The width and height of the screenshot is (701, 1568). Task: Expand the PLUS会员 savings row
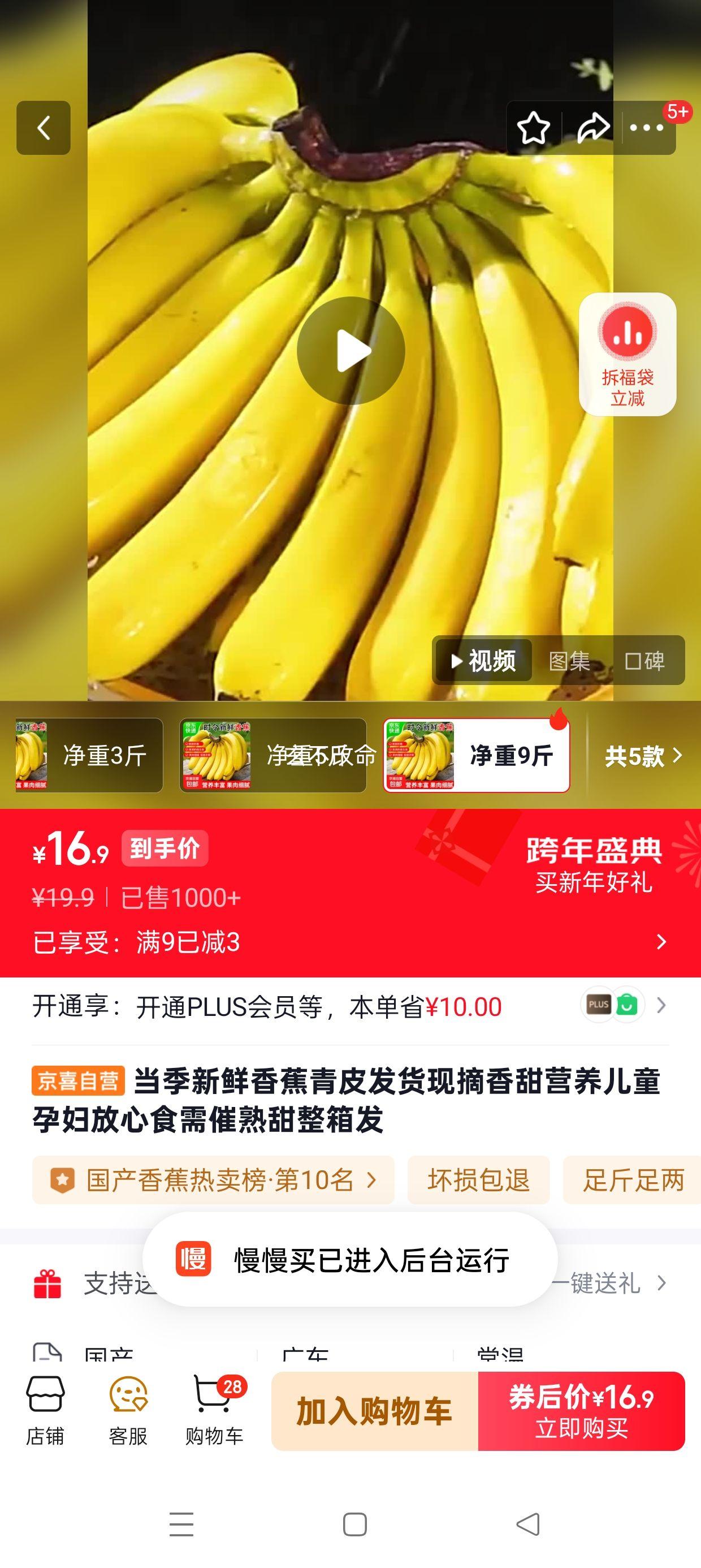tap(350, 1006)
